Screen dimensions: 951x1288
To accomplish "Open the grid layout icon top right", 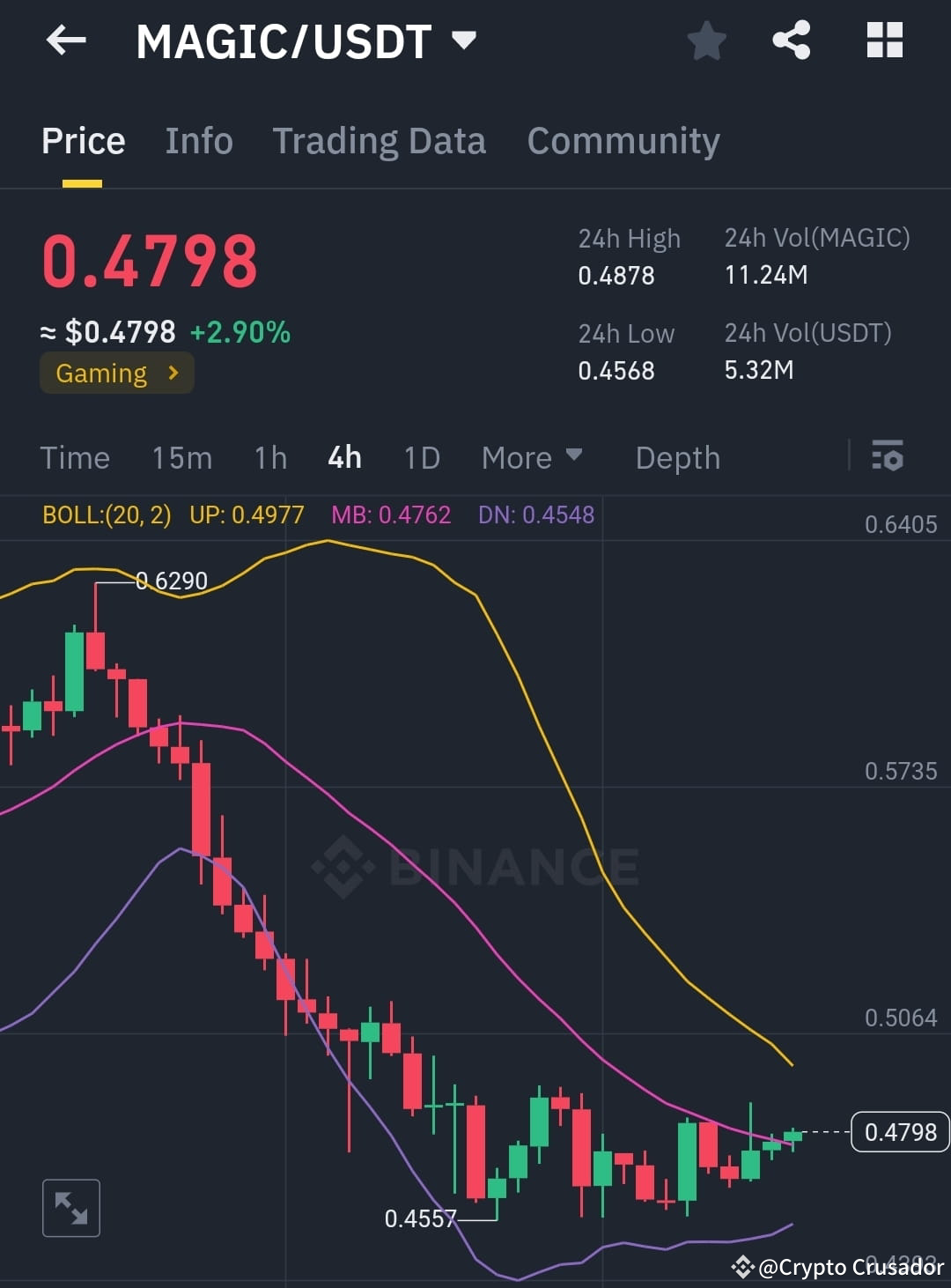I will (x=884, y=40).
